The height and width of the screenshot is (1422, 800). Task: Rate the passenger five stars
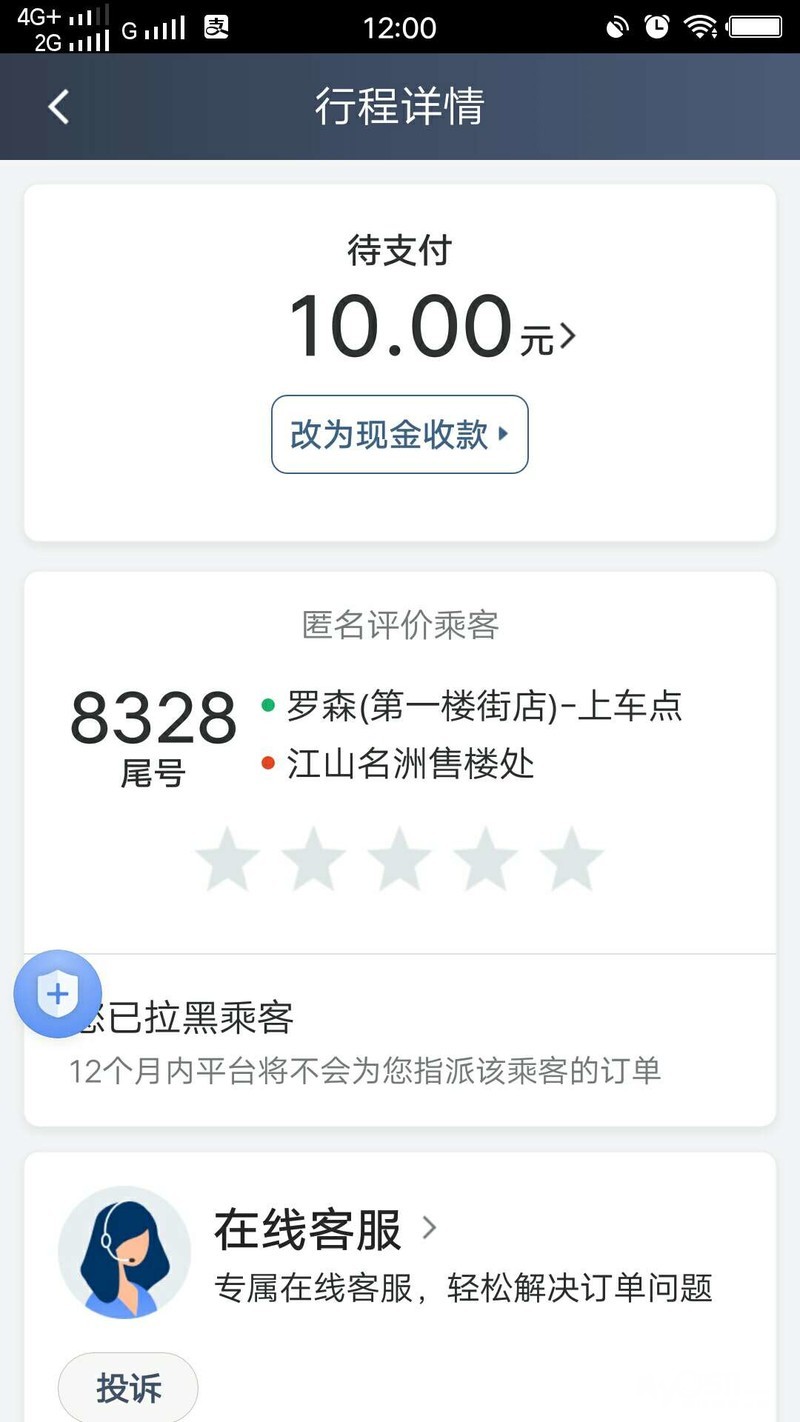[571, 859]
